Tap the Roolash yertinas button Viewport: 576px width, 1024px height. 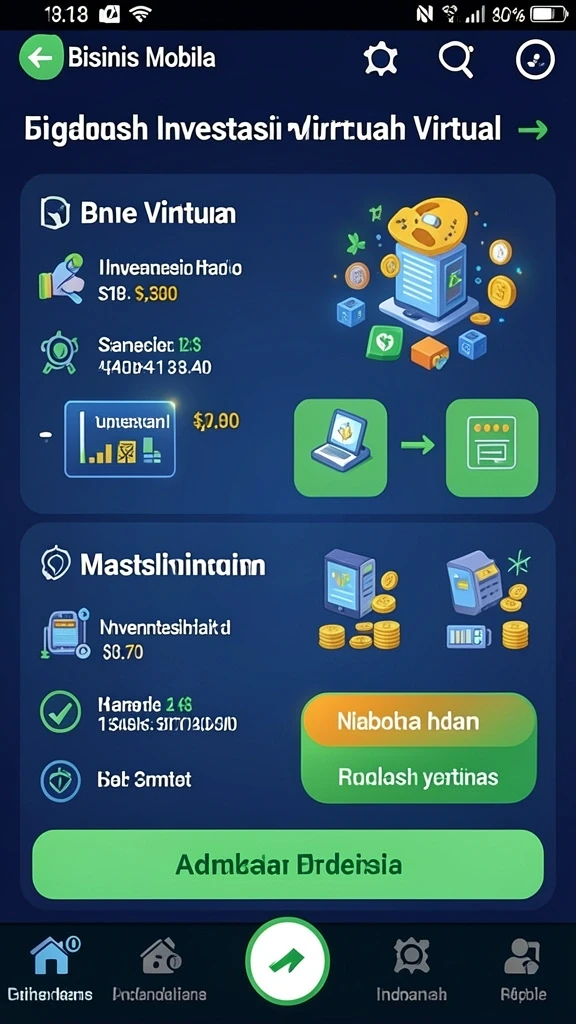click(418, 776)
